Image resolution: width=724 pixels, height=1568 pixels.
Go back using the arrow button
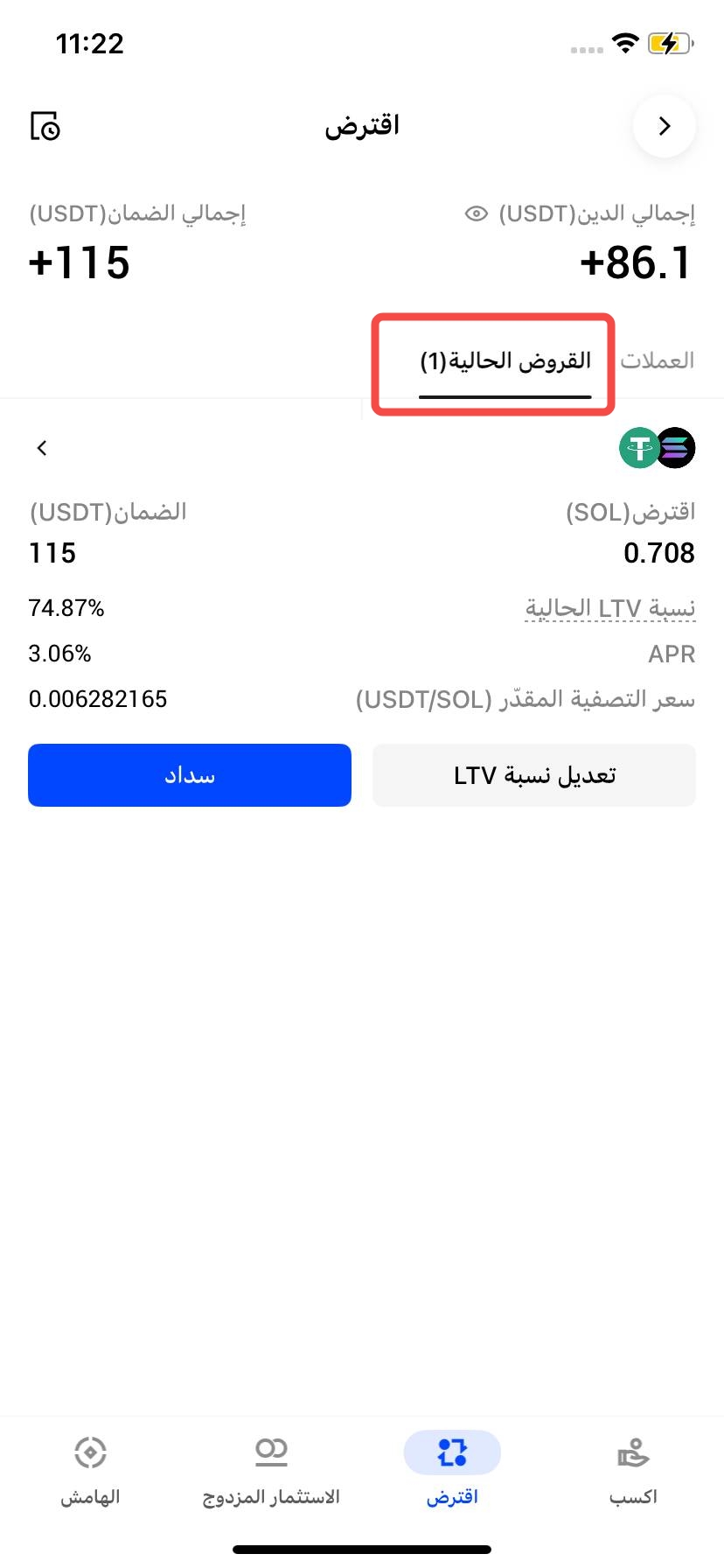[x=665, y=126]
